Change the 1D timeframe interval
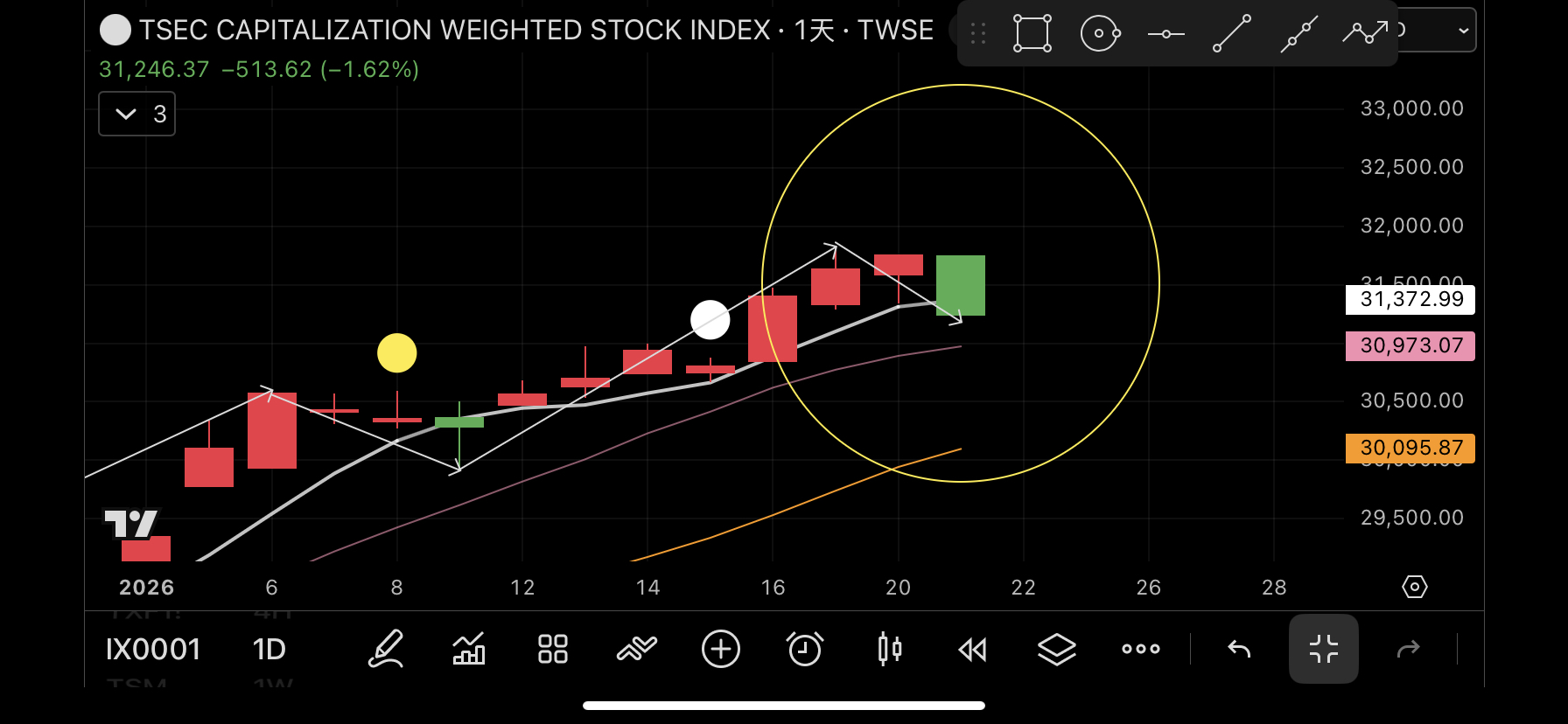 click(269, 649)
